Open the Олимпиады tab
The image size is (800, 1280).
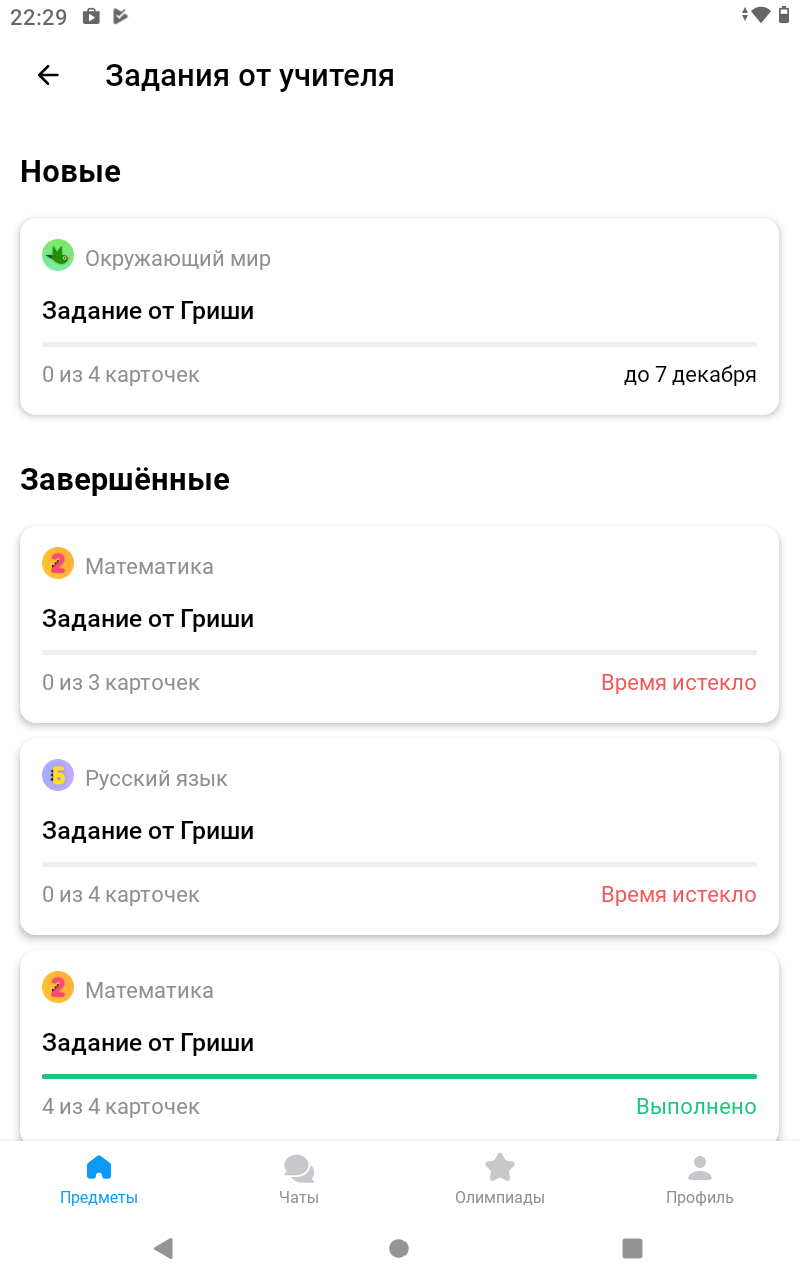tap(499, 1180)
